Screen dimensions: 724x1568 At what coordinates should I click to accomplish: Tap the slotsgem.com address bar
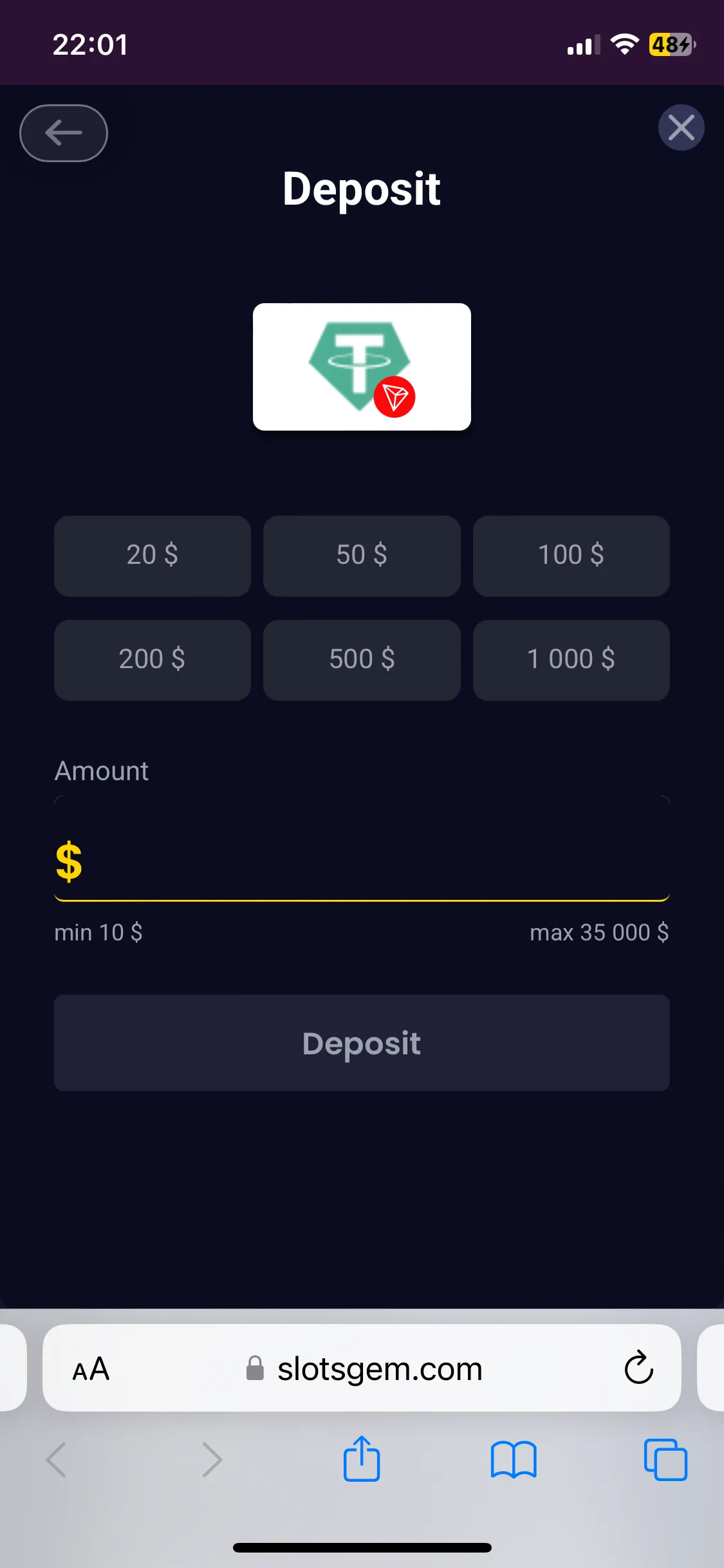click(x=380, y=1368)
